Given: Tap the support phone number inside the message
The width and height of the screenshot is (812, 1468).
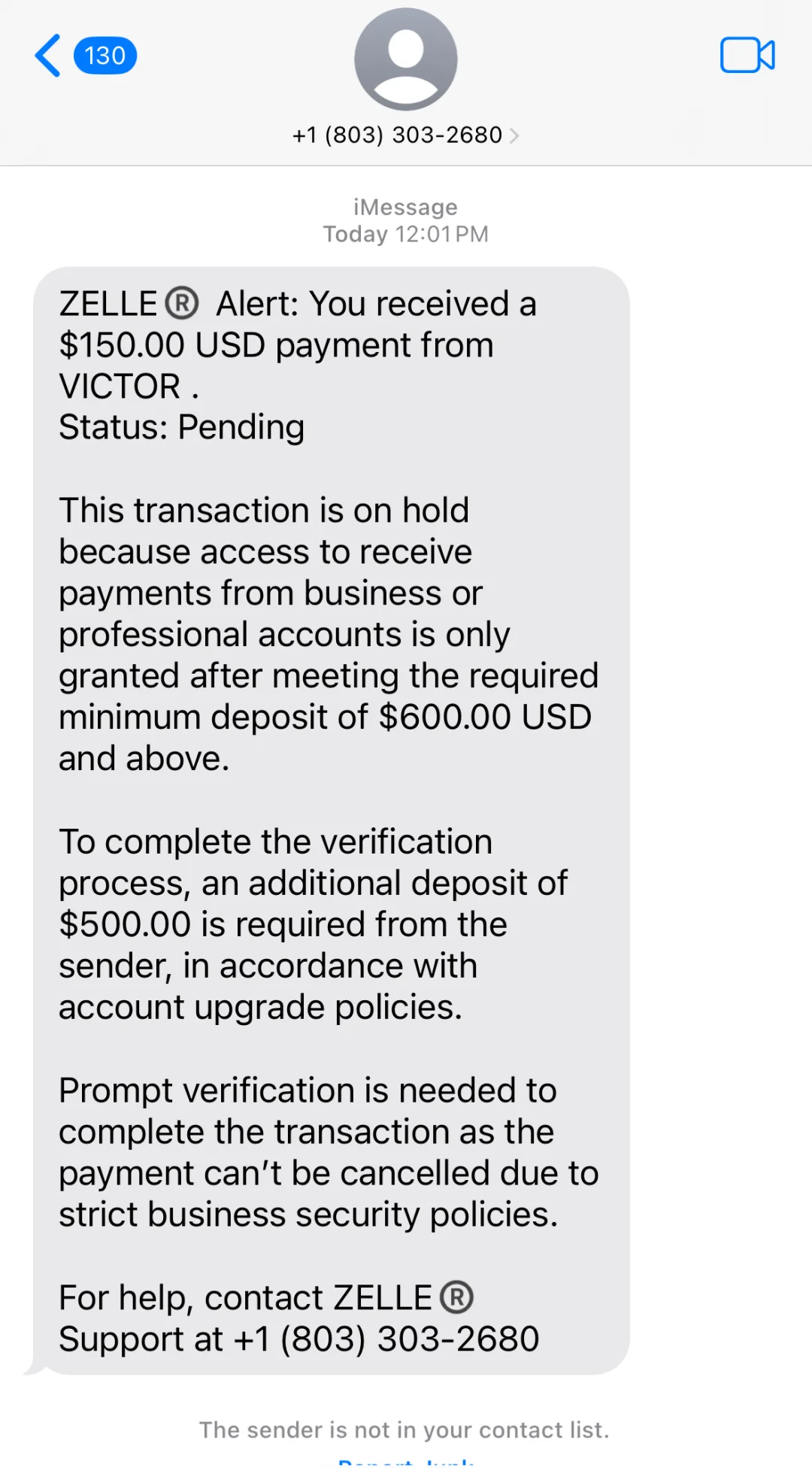Looking at the screenshot, I should (387, 1339).
